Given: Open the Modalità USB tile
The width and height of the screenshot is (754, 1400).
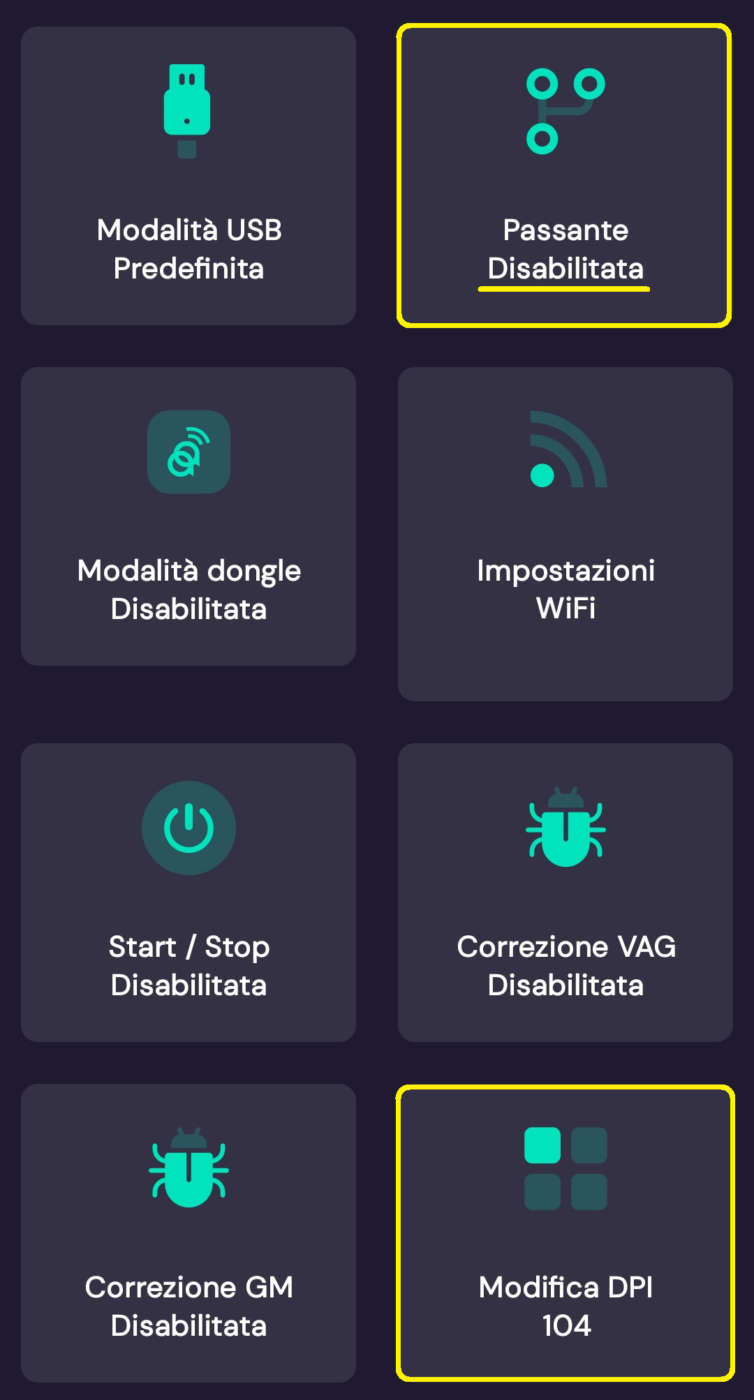Looking at the screenshot, I should point(188,176).
